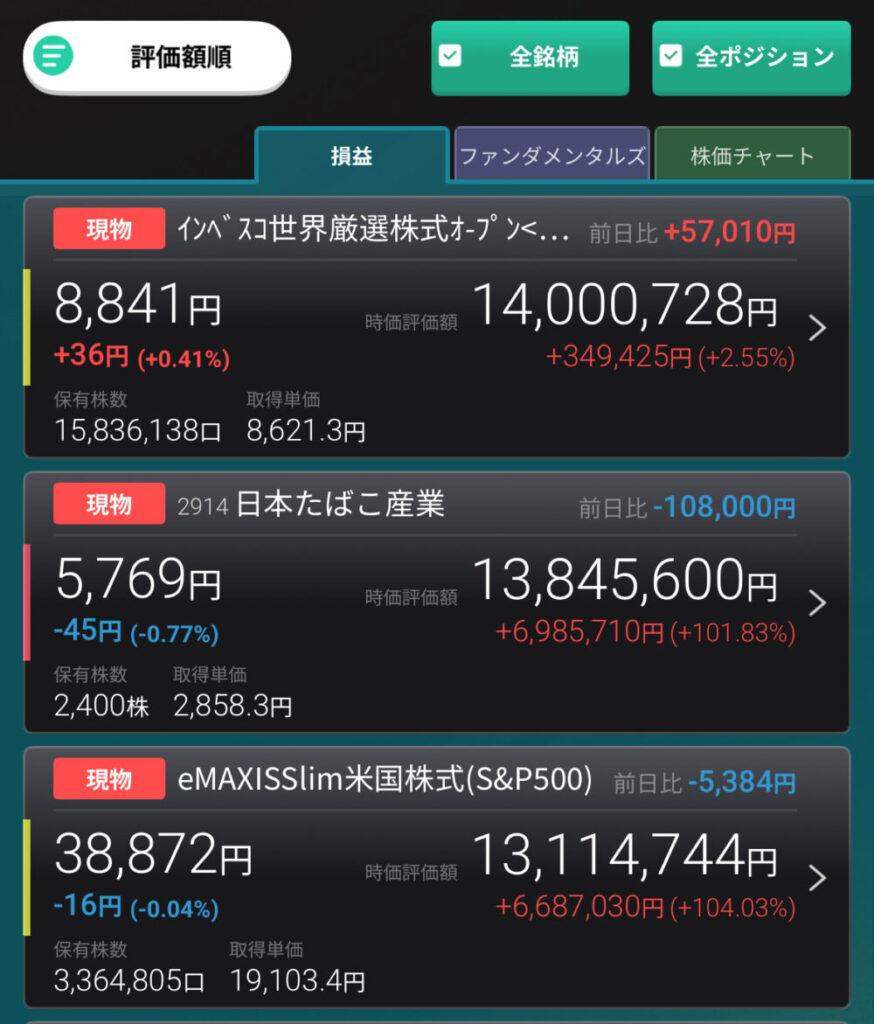Toggle the 全銘柄 checkbox button
The height and width of the screenshot is (1024, 874).
pos(530,58)
